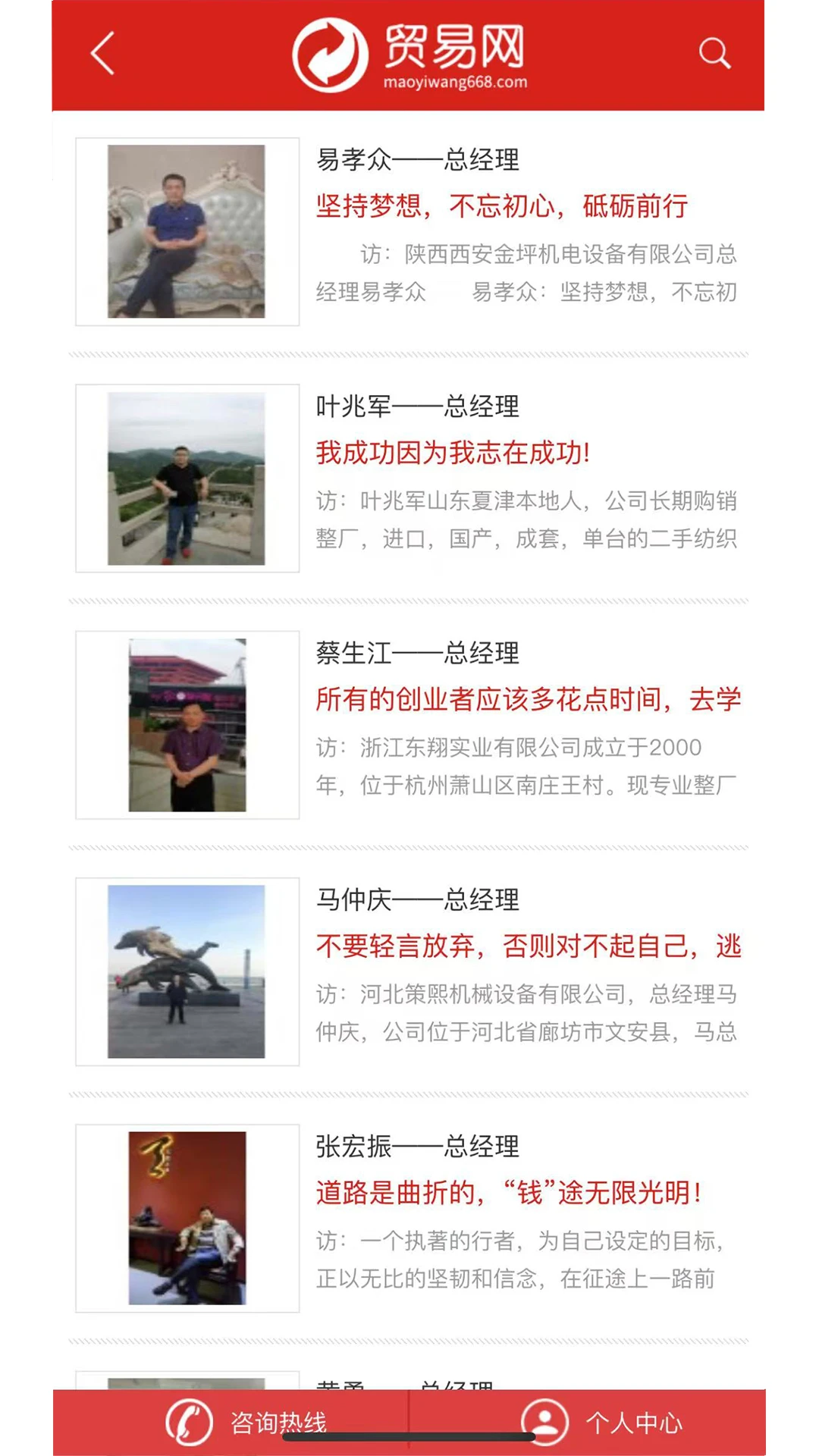819x1456 pixels.
Task: Open the search magnifier icon
Action: tap(714, 55)
